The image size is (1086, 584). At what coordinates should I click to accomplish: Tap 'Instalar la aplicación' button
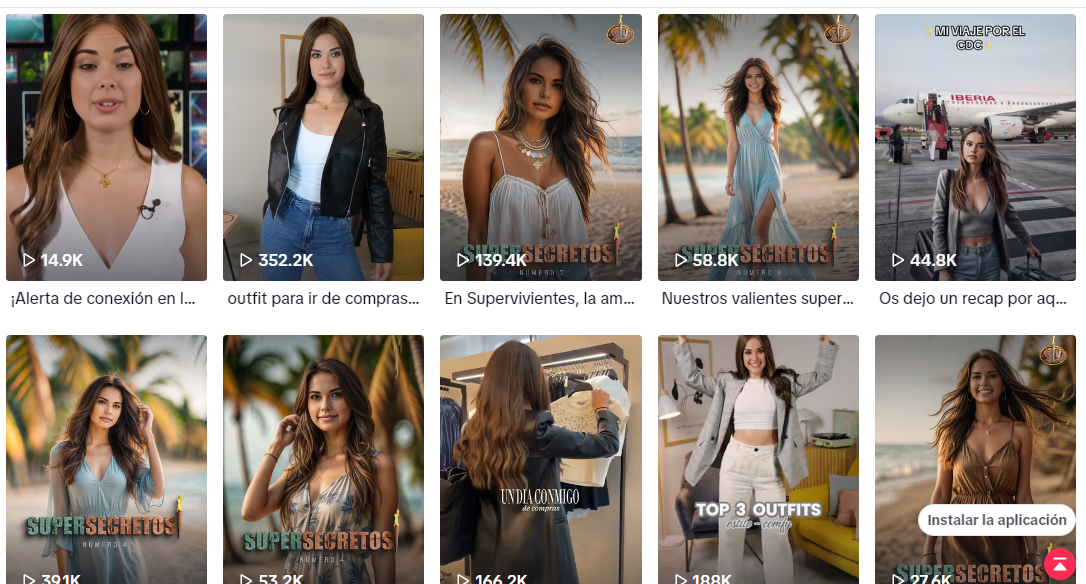point(996,520)
